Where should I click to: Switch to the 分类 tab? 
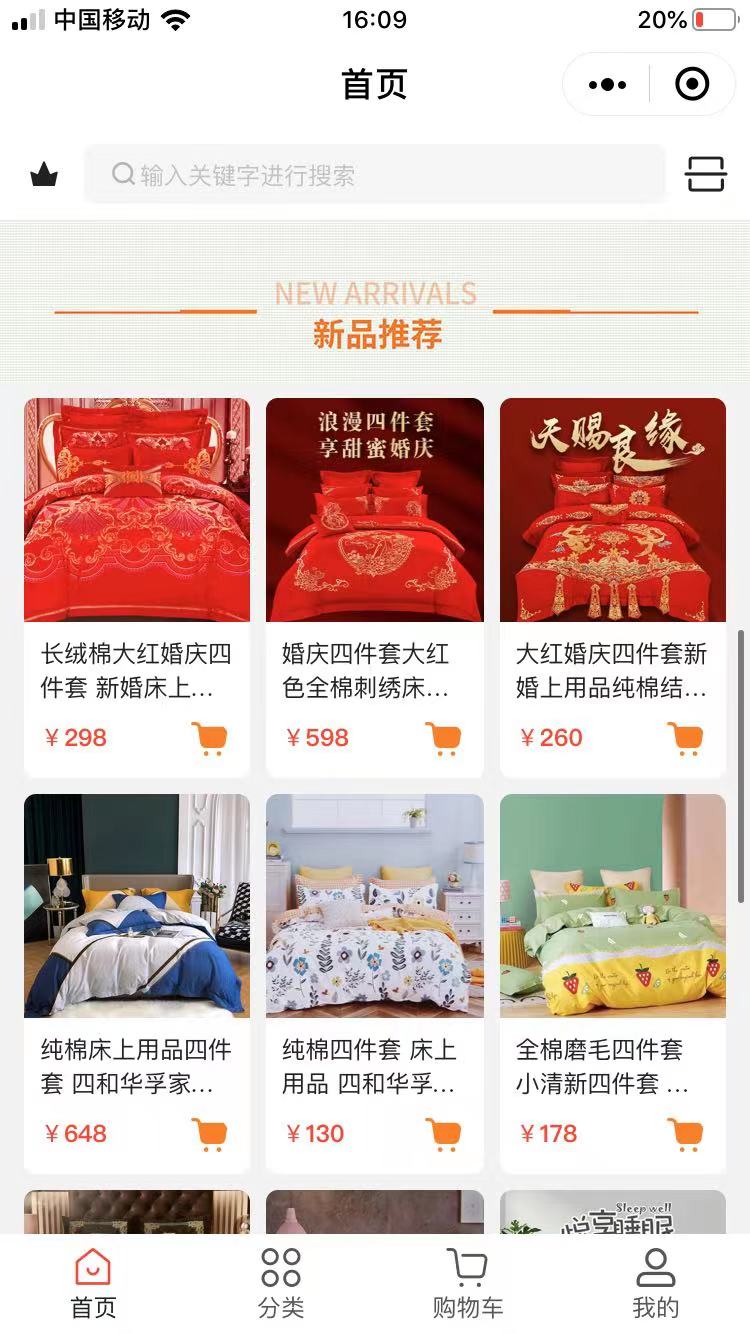(x=281, y=1283)
